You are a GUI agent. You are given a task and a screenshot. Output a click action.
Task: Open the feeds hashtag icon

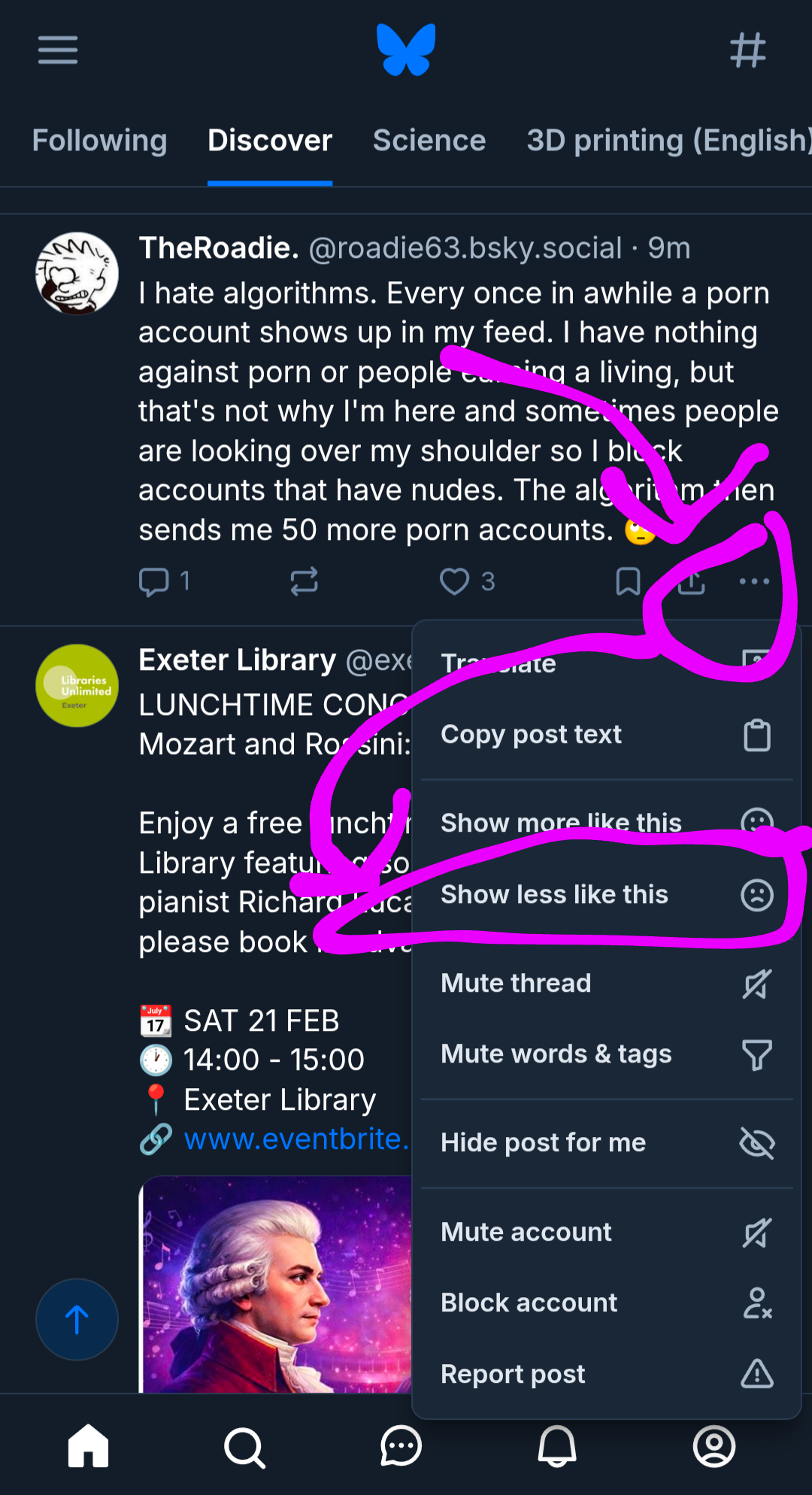747,50
